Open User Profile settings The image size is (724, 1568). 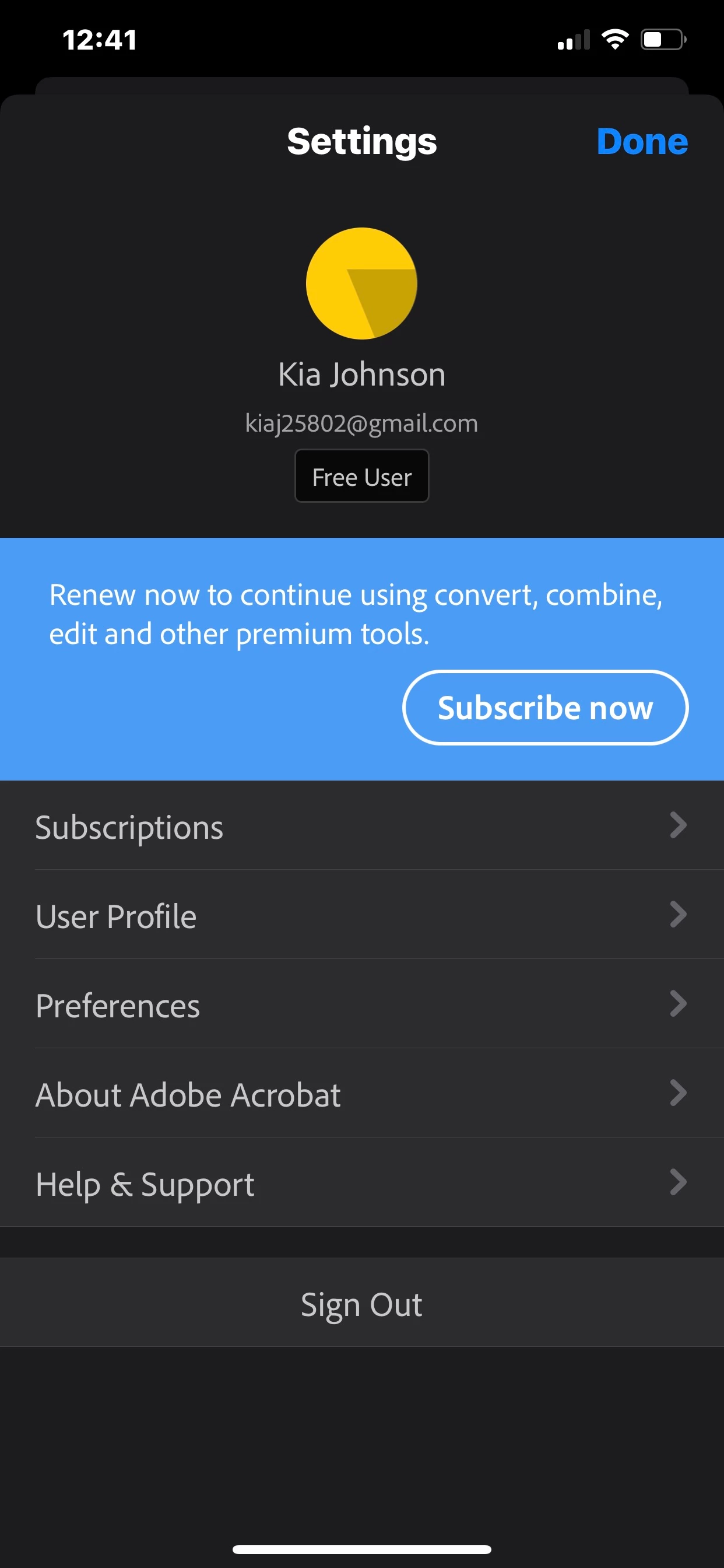tap(361, 915)
